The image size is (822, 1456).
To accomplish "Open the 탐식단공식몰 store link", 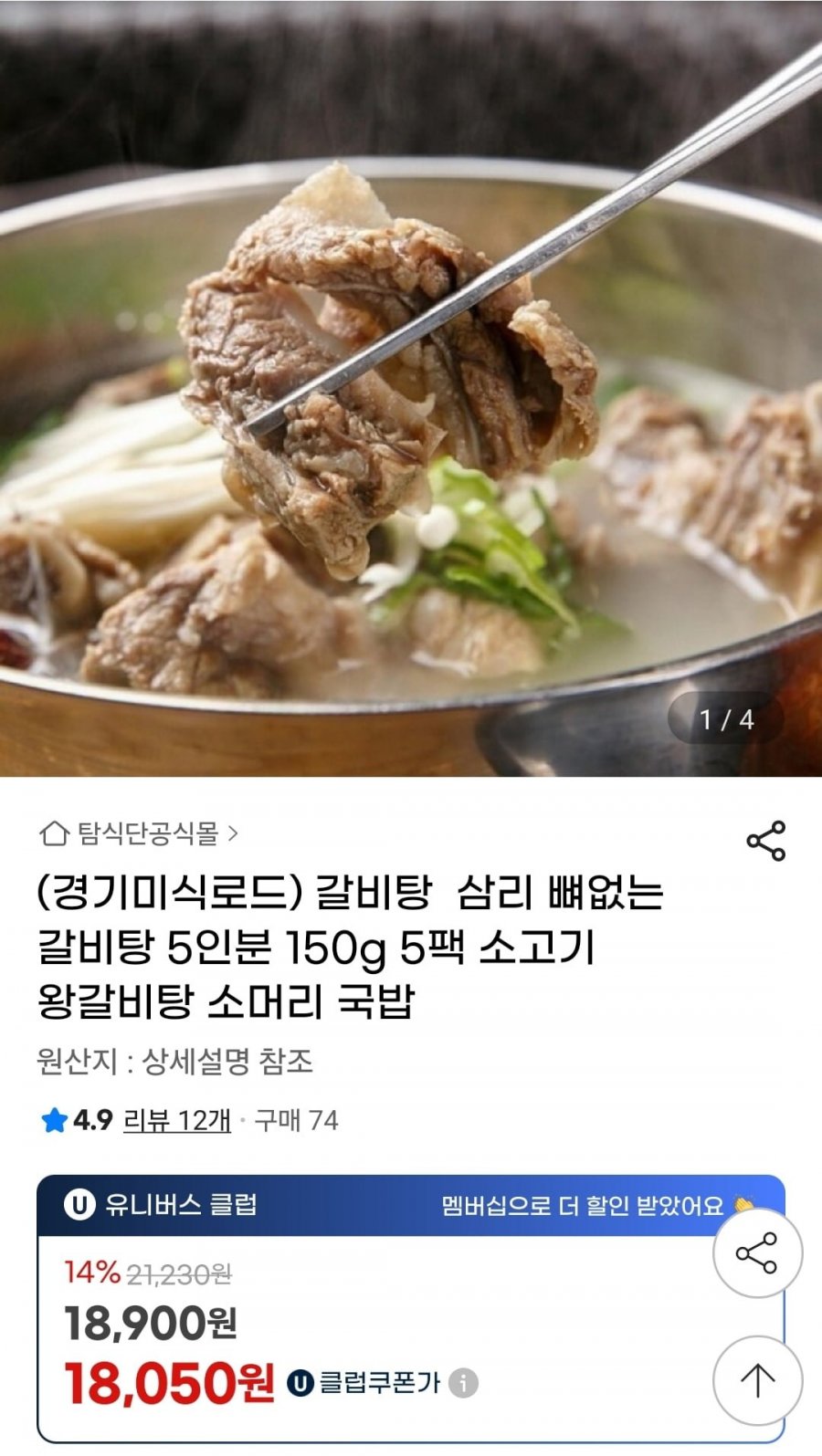I will click(x=140, y=833).
